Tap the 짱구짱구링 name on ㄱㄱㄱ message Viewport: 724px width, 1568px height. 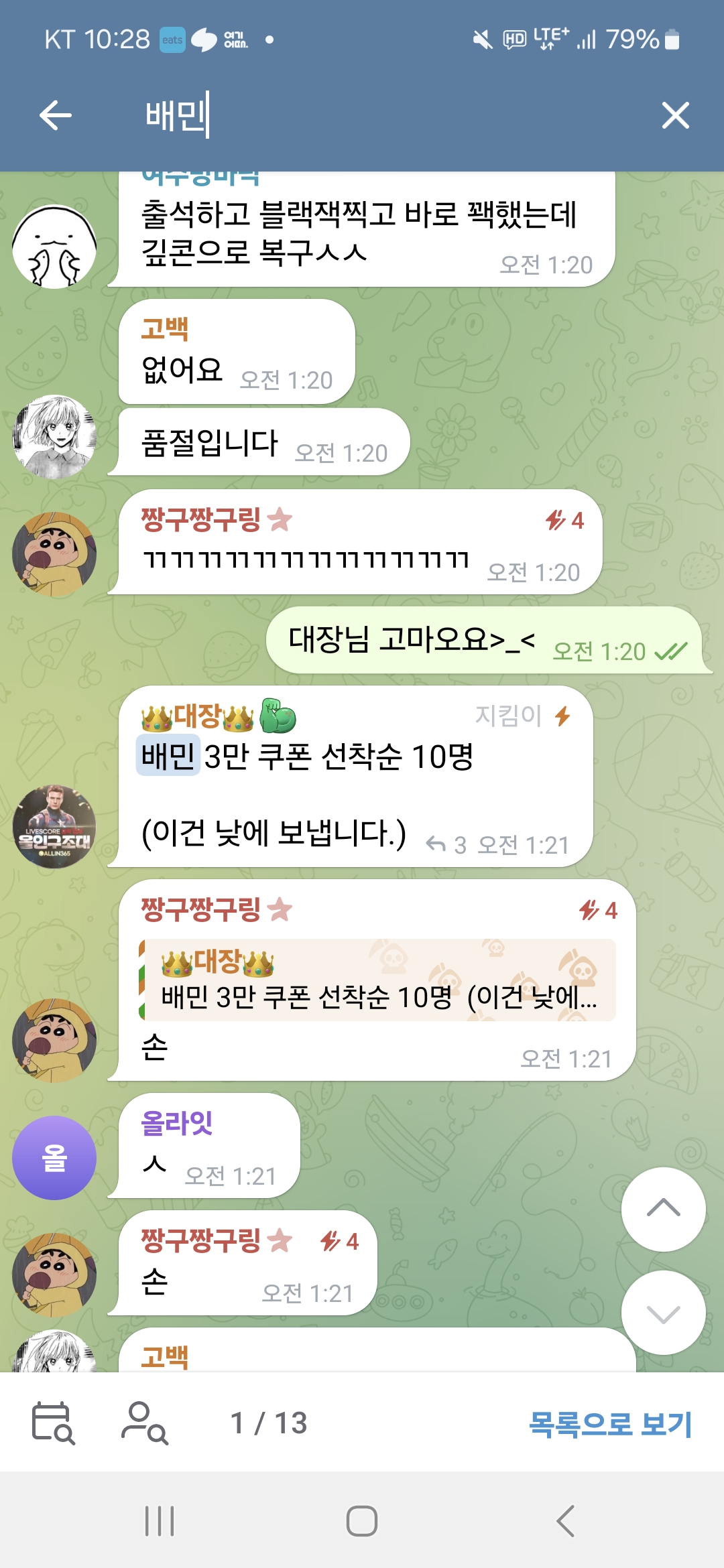click(x=201, y=519)
